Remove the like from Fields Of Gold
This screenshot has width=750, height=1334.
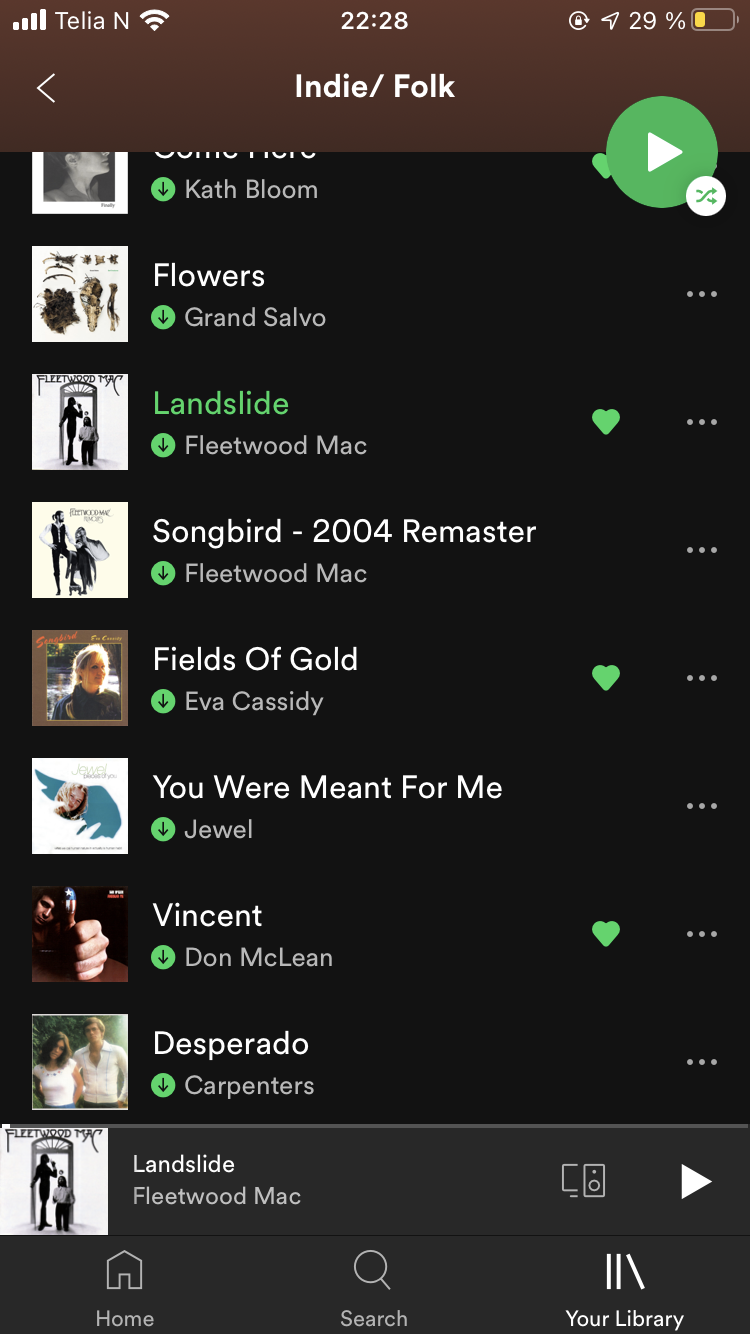point(606,678)
